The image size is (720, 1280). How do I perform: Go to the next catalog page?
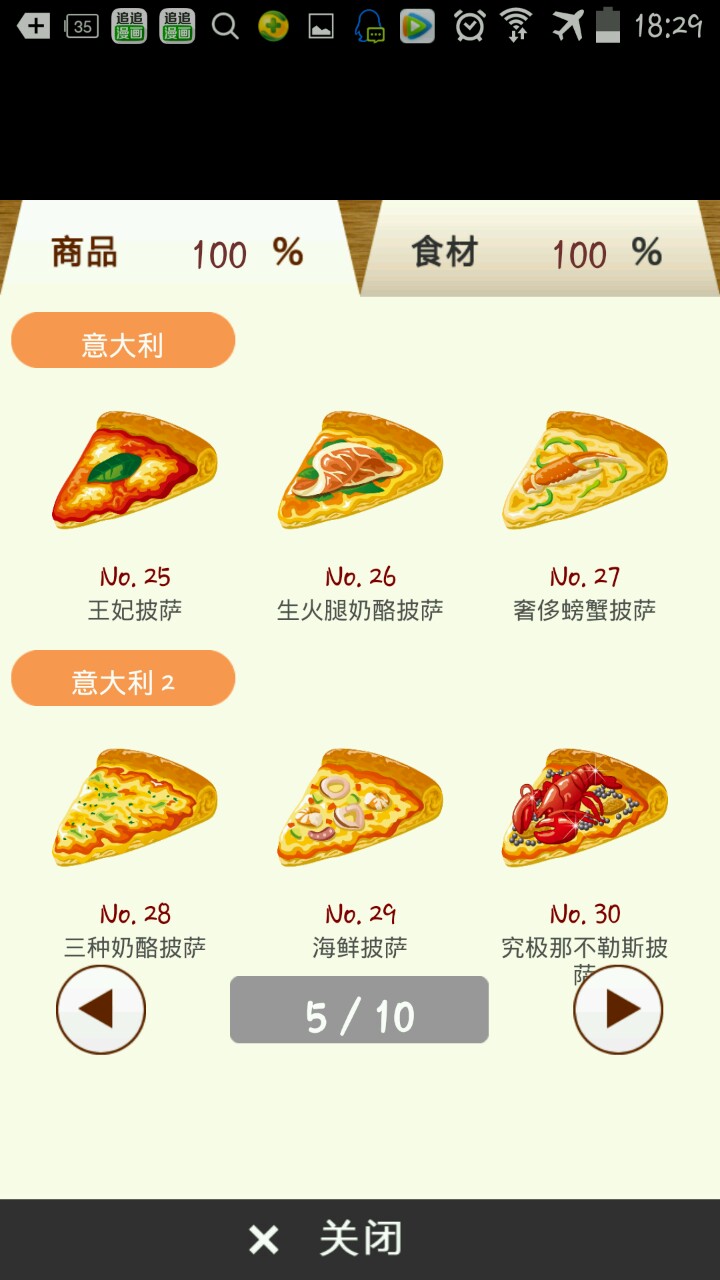pos(618,1009)
